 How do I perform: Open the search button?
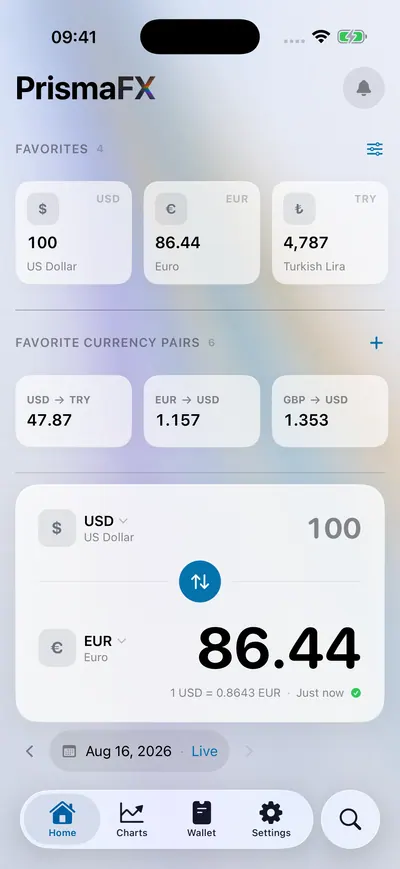point(351,819)
